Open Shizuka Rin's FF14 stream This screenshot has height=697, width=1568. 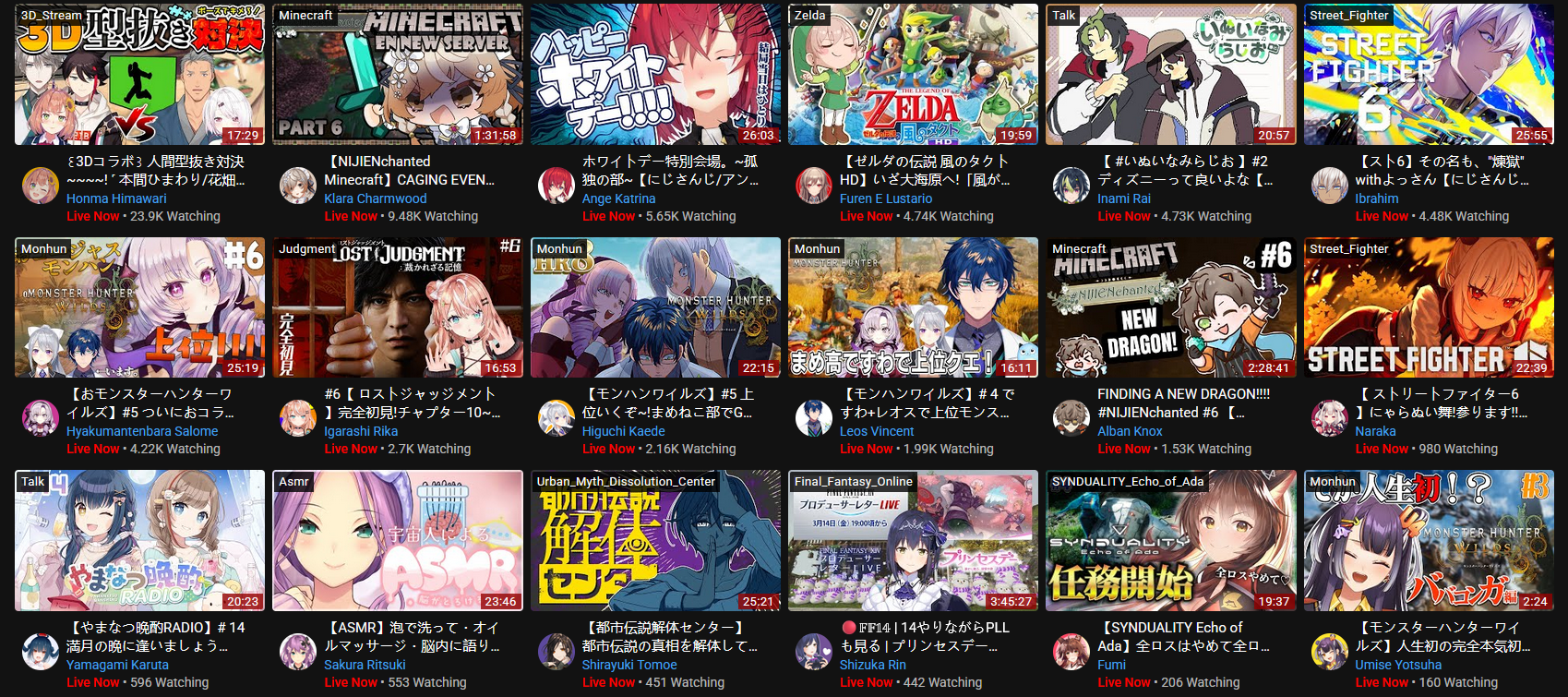coord(913,541)
